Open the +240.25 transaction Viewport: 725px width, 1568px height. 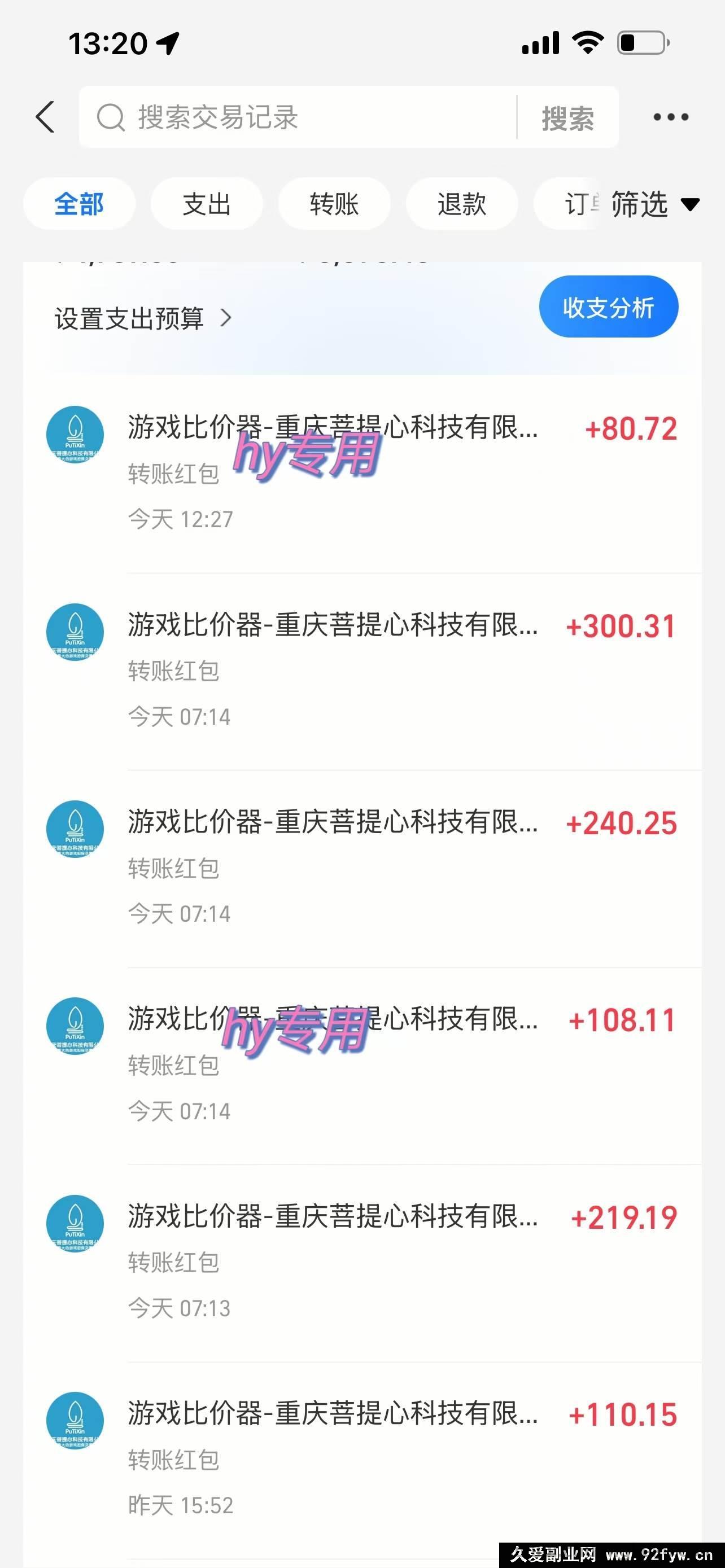(x=362, y=869)
